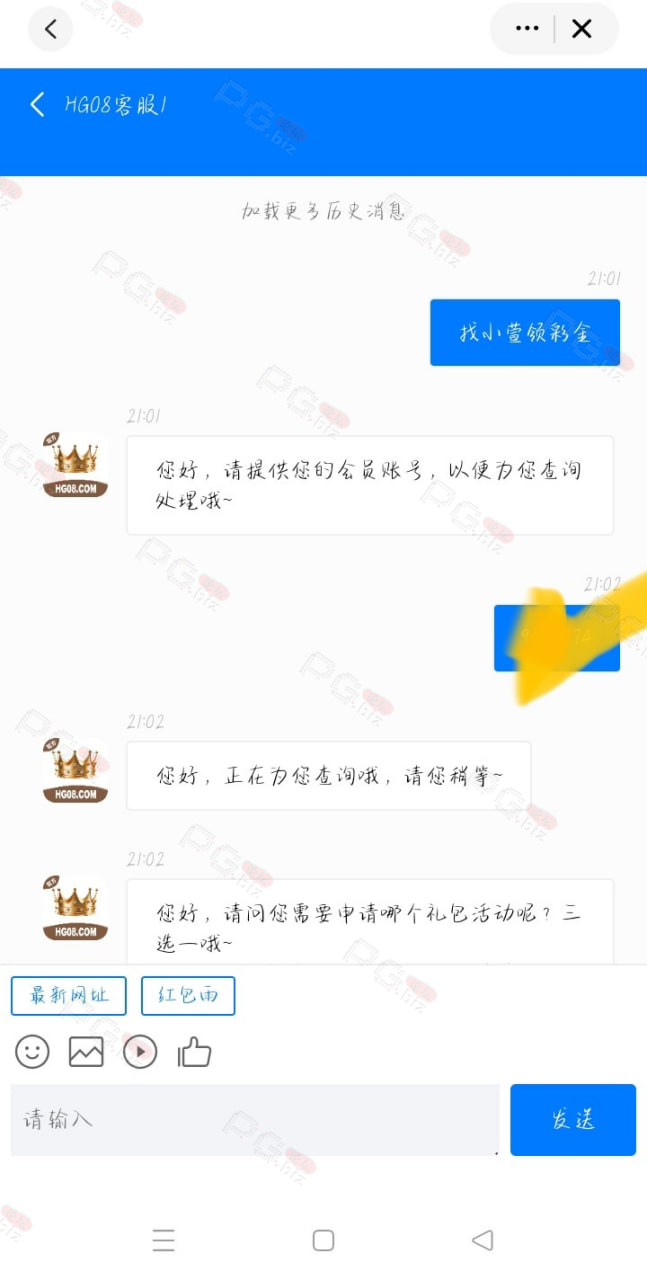647x1280 pixels.
Task: Rate service with the thumbs-up icon
Action: [x=194, y=1051]
